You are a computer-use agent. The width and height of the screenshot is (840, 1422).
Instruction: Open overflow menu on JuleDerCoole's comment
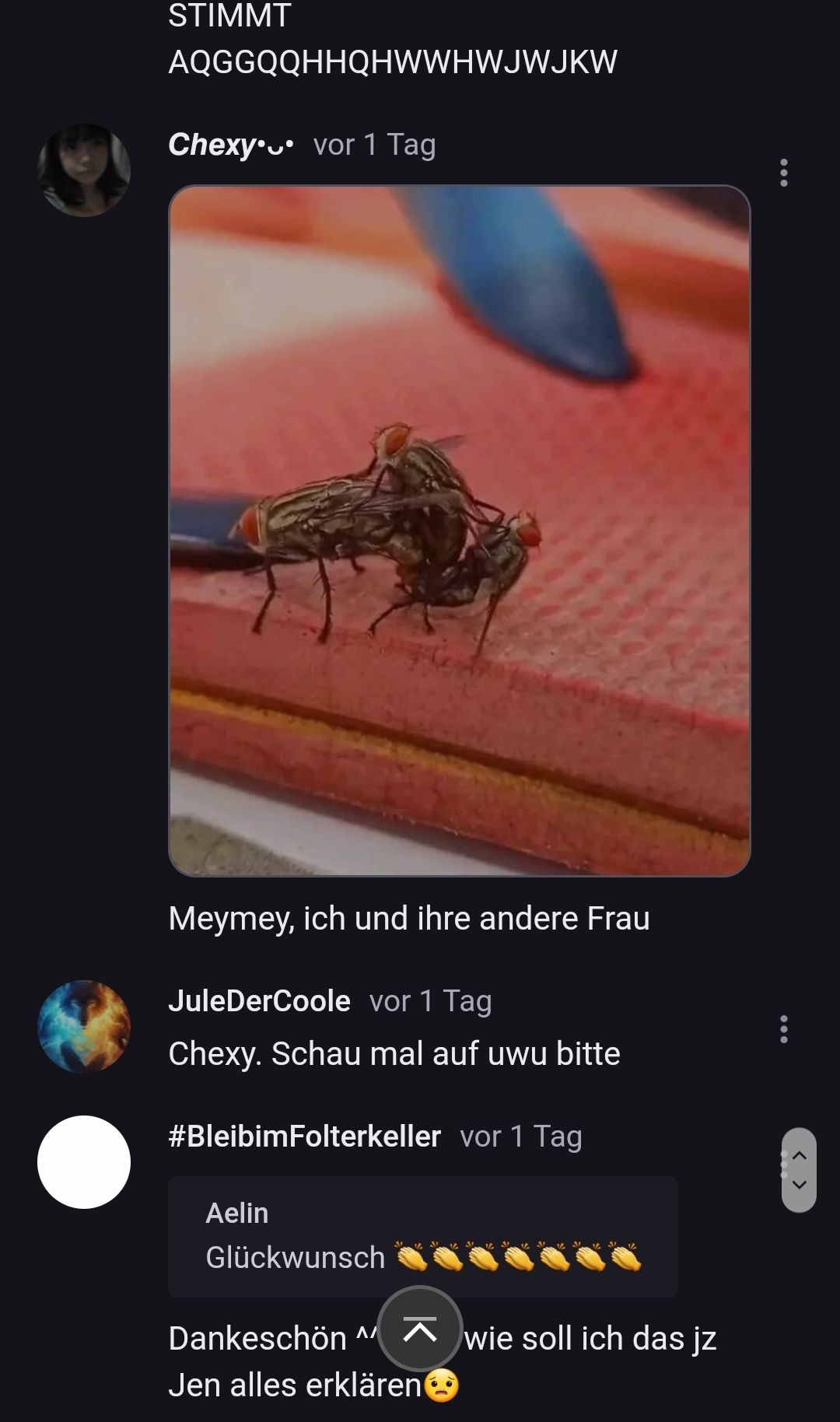point(783,1029)
